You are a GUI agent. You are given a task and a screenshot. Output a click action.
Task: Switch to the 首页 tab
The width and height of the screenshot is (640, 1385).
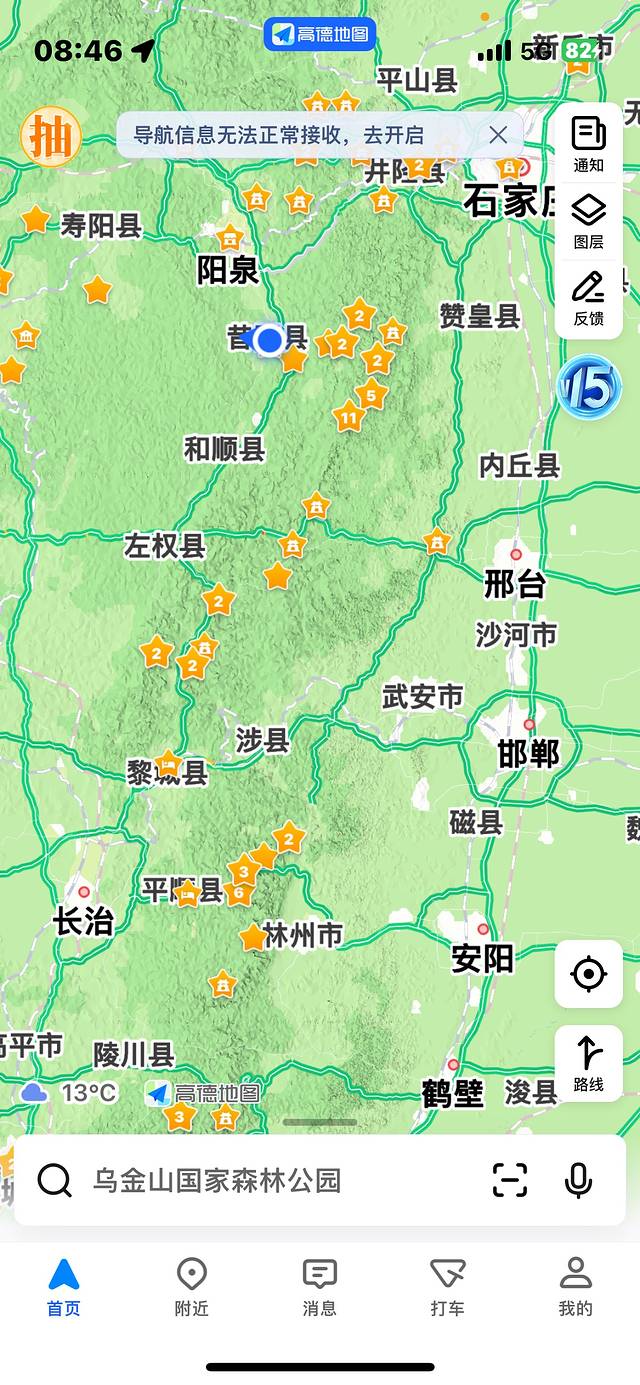click(64, 1287)
